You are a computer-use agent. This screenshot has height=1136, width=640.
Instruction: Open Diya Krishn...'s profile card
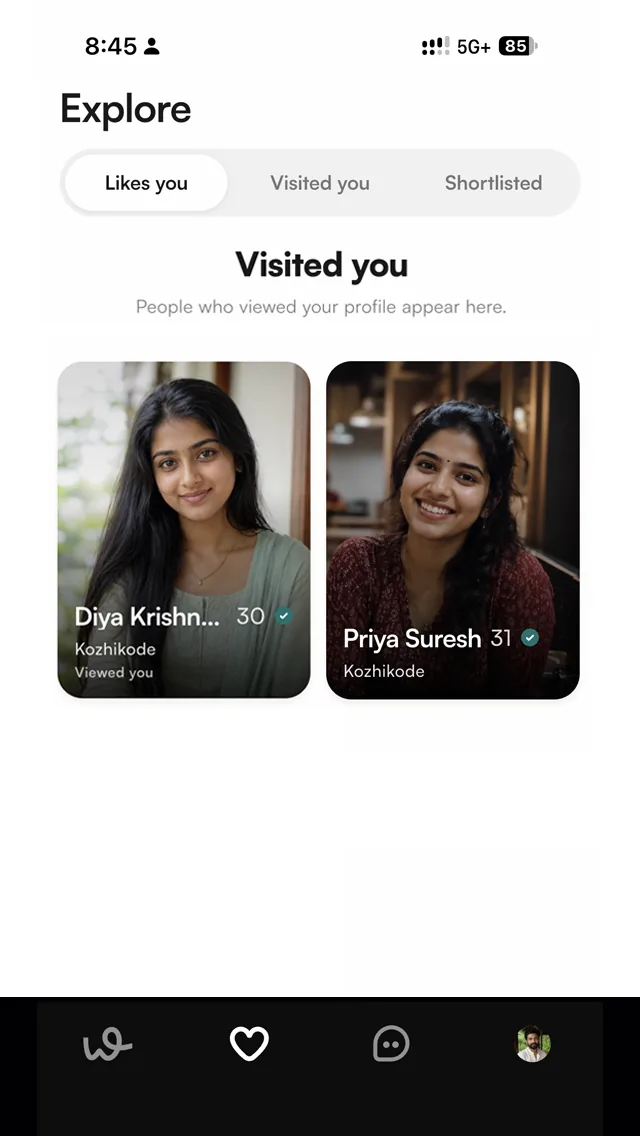pyautogui.click(x=184, y=530)
